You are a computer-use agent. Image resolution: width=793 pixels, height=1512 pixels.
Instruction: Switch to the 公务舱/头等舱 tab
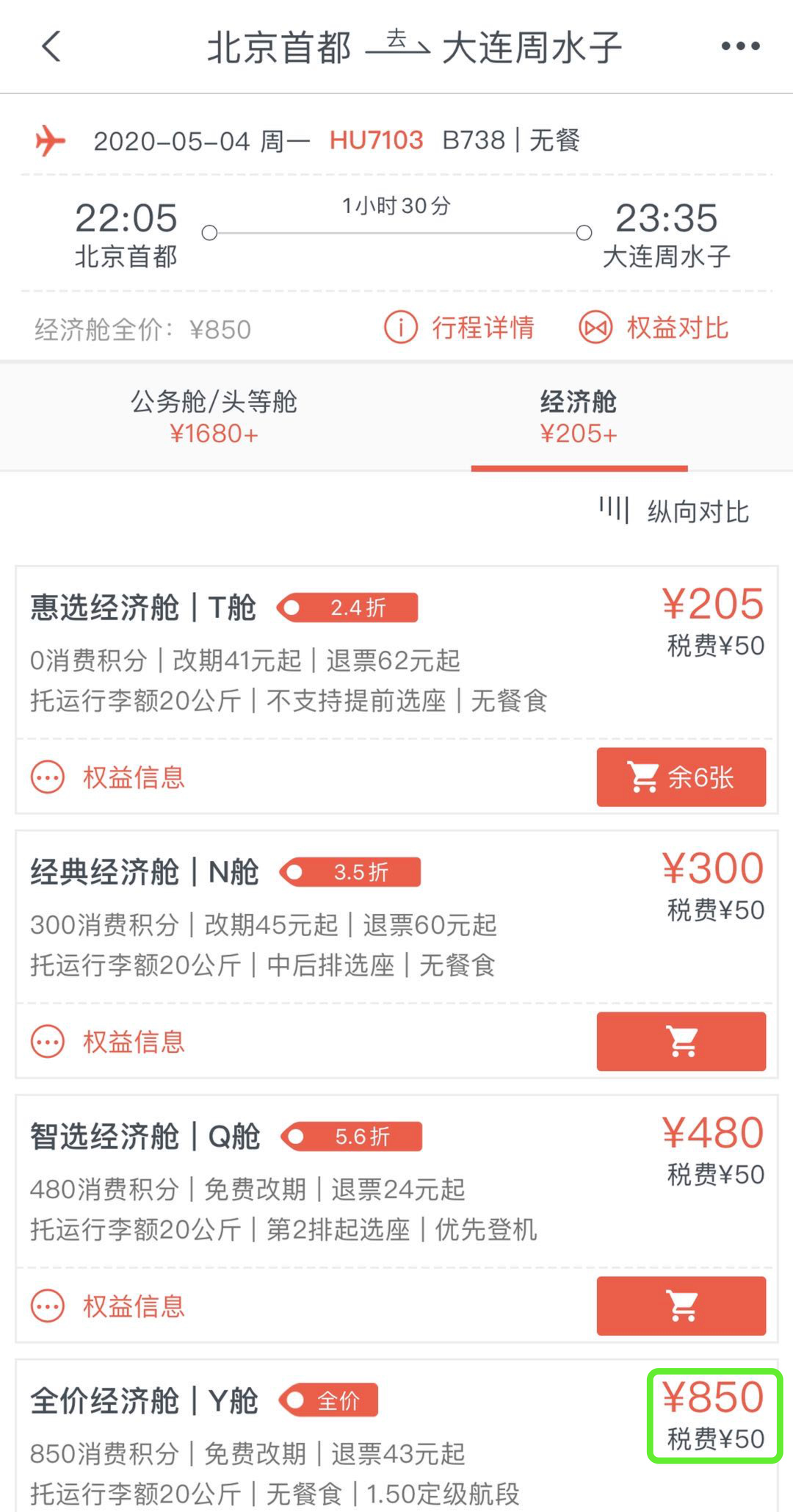click(x=214, y=417)
